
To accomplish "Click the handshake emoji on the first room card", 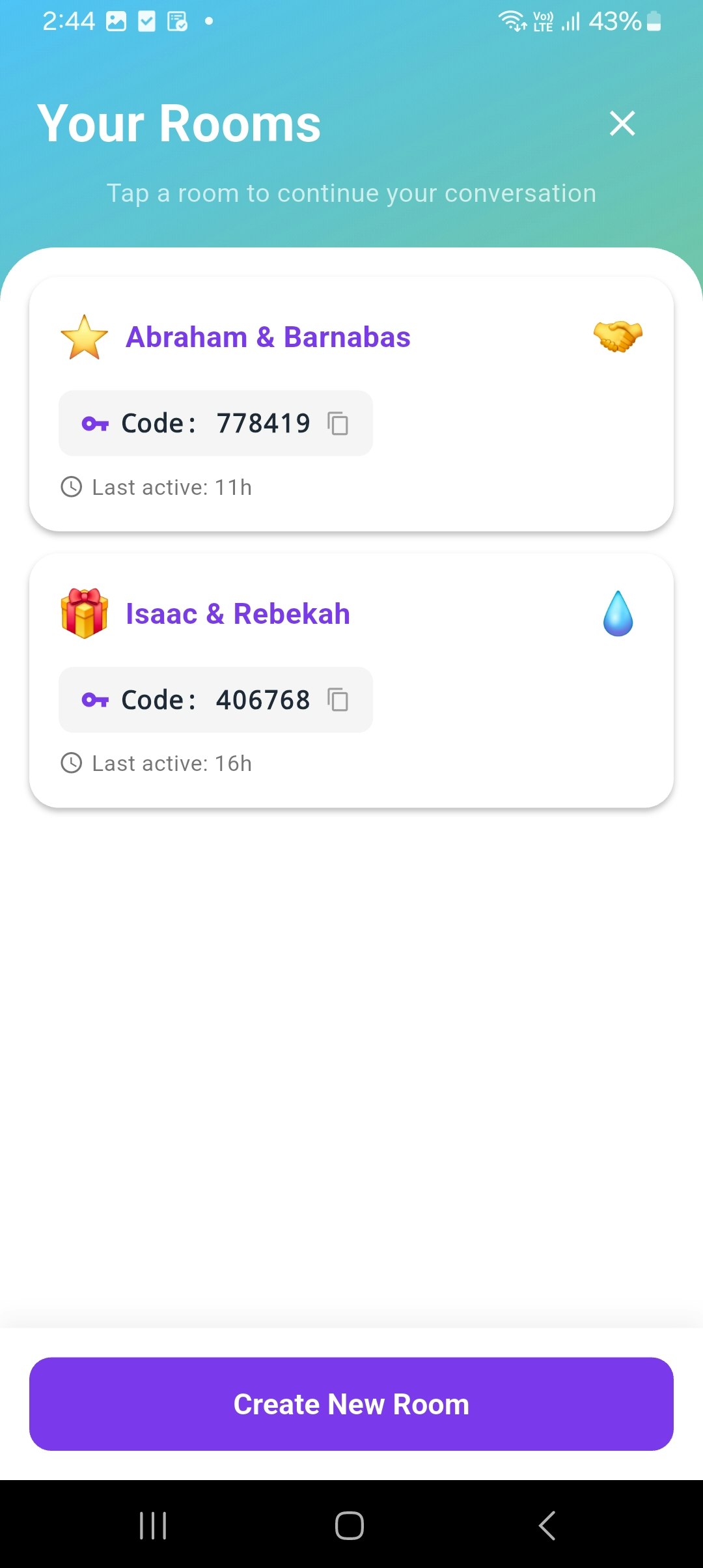I will pyautogui.click(x=618, y=336).
